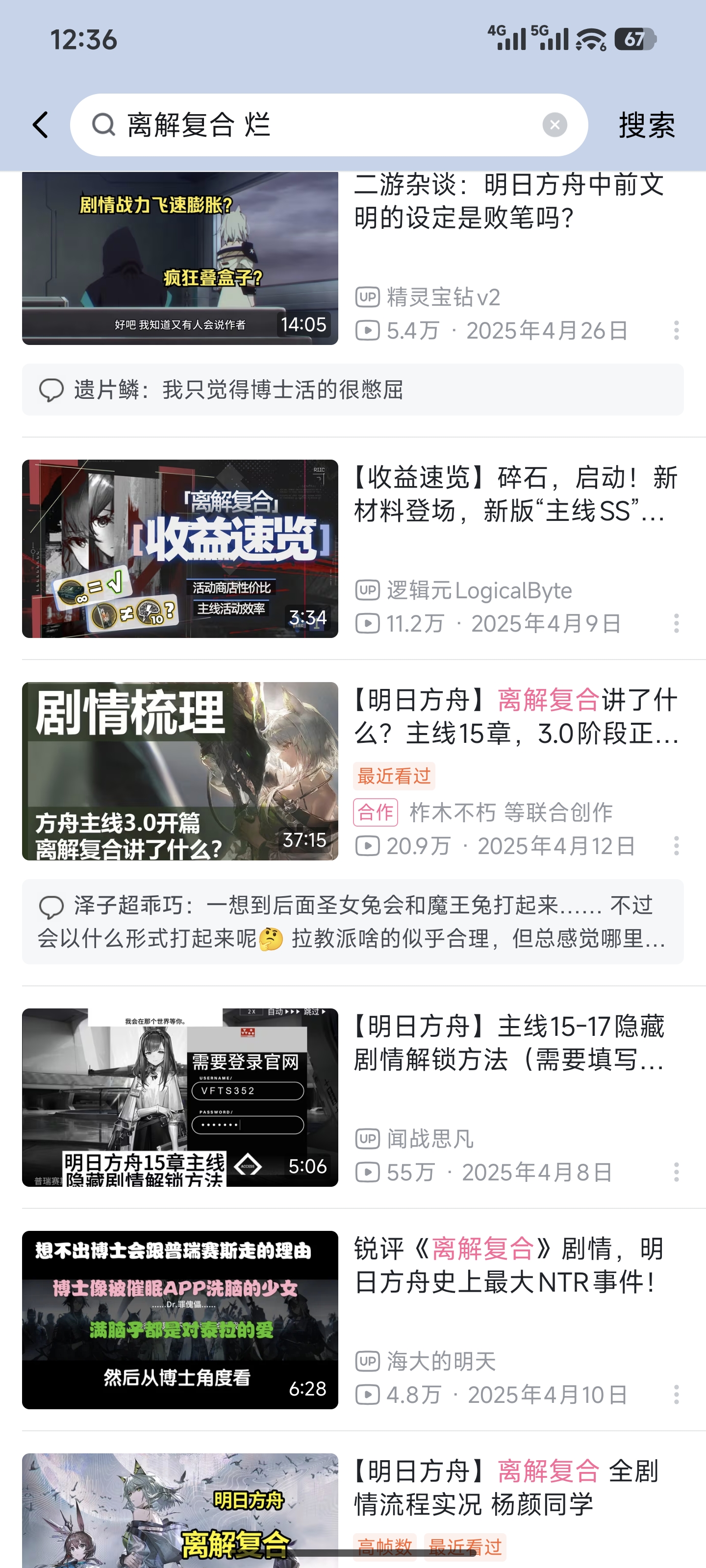Image resolution: width=706 pixels, height=1568 pixels.
Task: Open 离解复合讲了什么 剧情梳理 video
Action: [x=515, y=716]
